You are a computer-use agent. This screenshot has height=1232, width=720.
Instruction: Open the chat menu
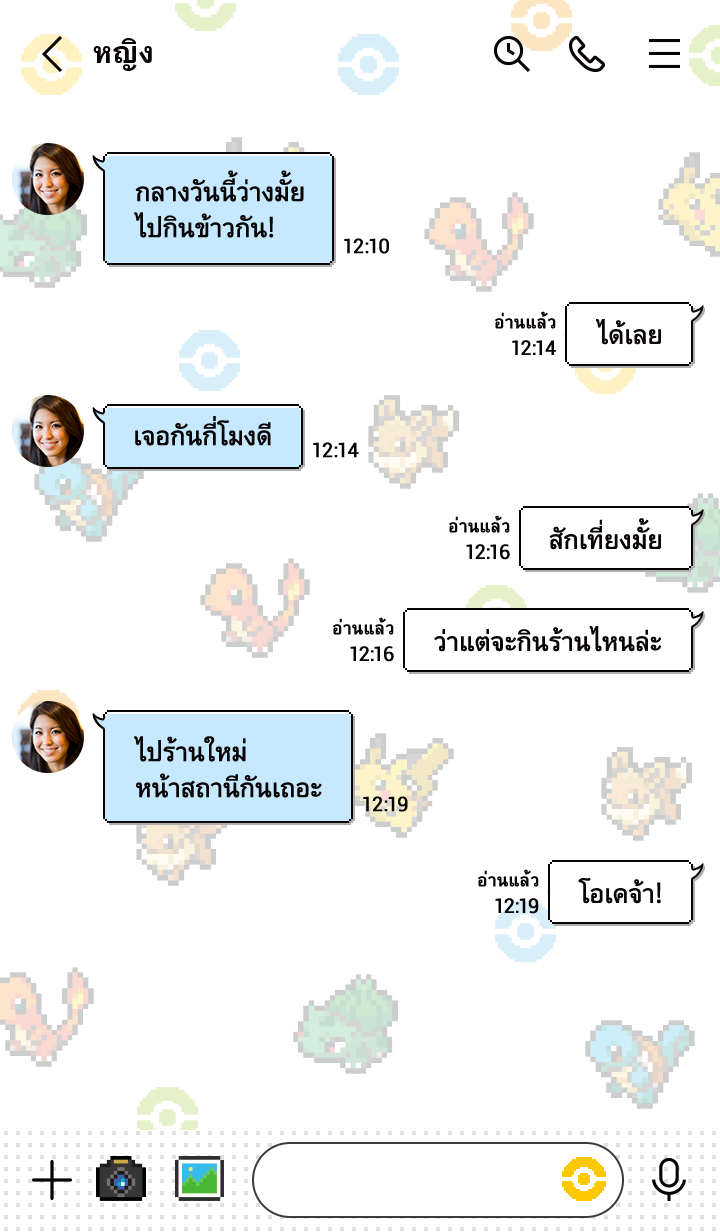tap(664, 53)
